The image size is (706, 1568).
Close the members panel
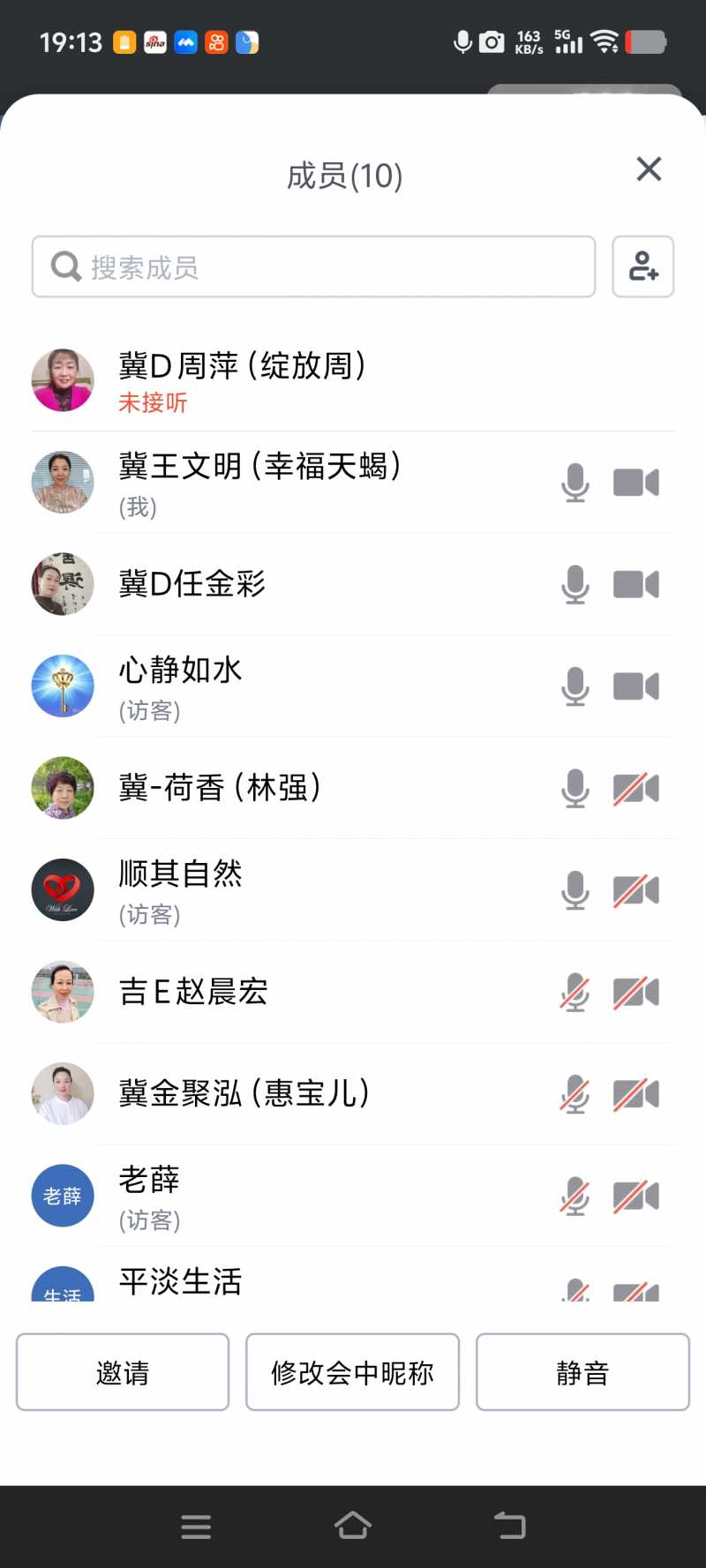coord(649,169)
